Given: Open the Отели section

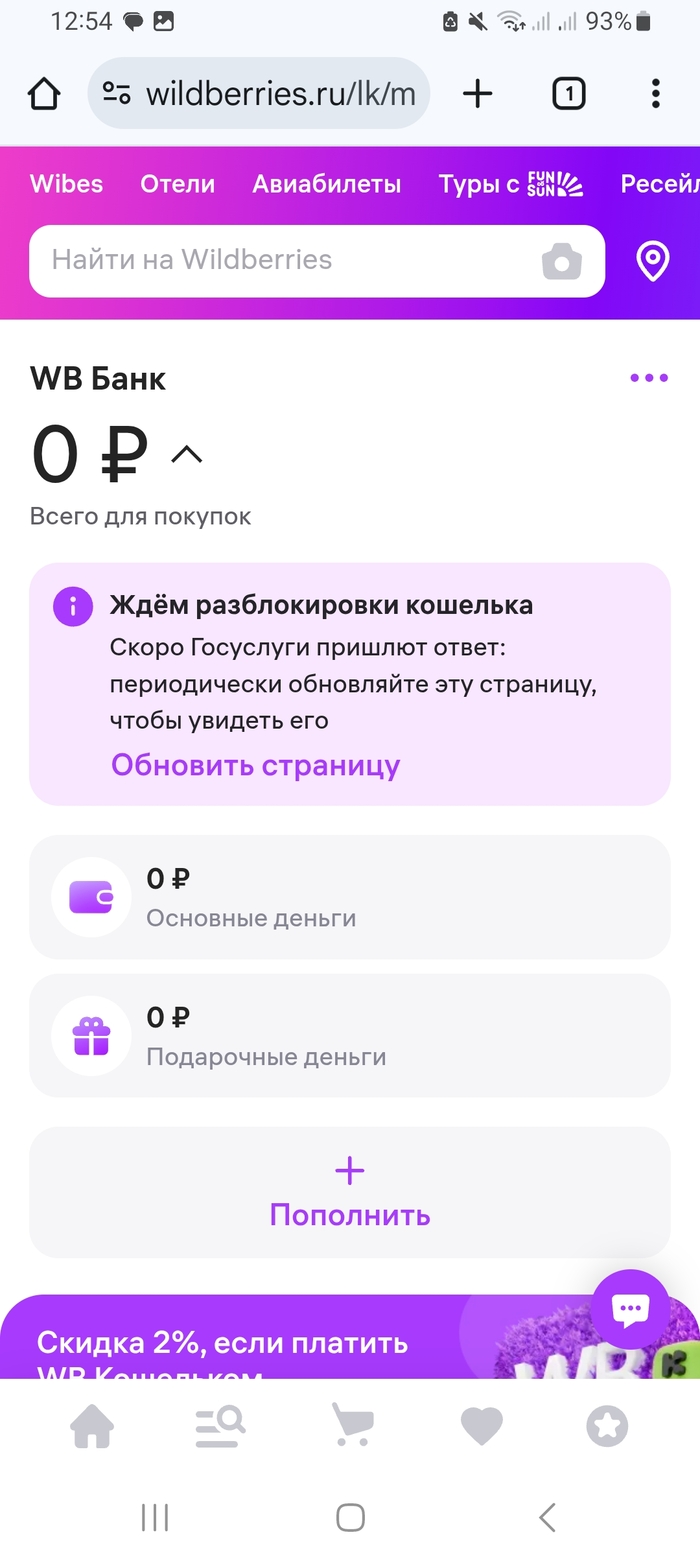Looking at the screenshot, I should (x=177, y=184).
